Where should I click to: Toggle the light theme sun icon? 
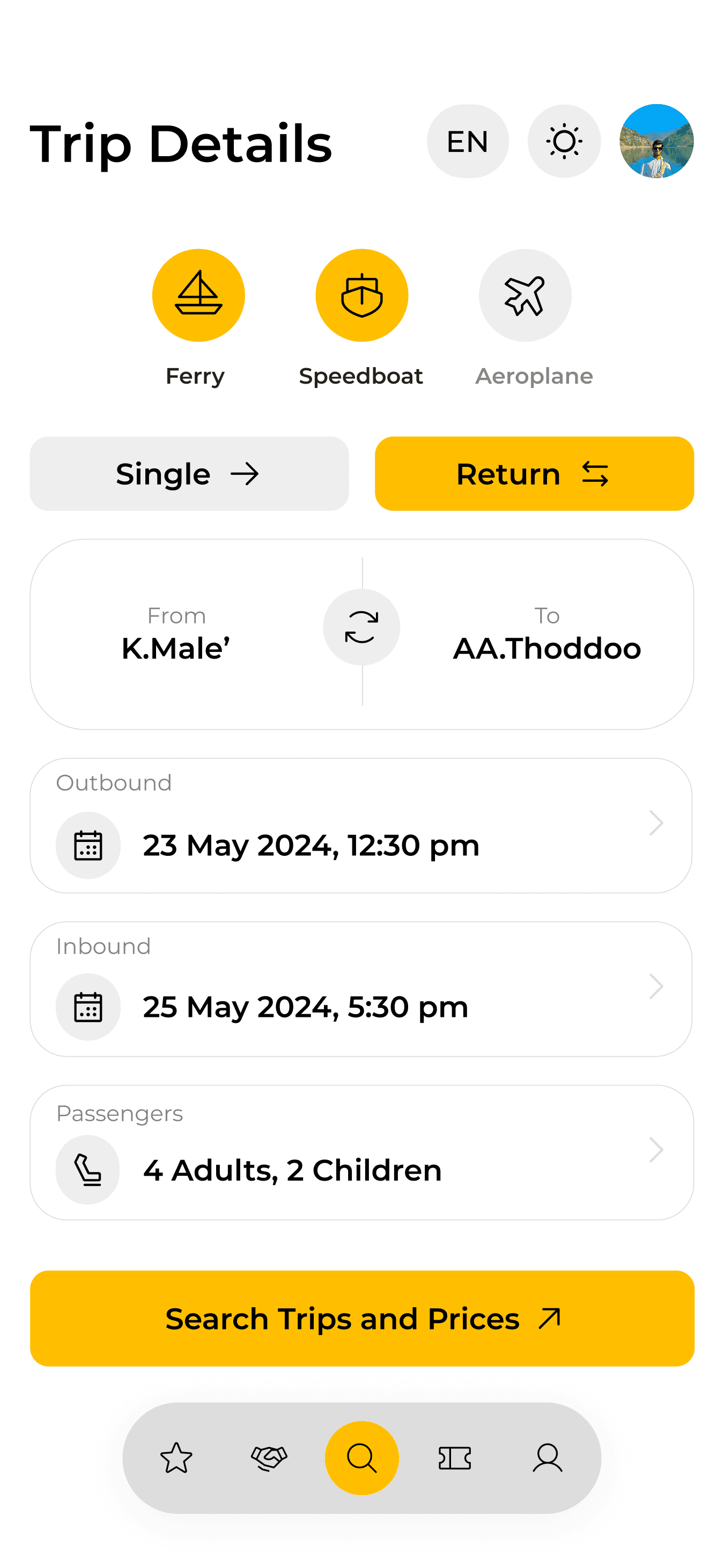click(564, 141)
